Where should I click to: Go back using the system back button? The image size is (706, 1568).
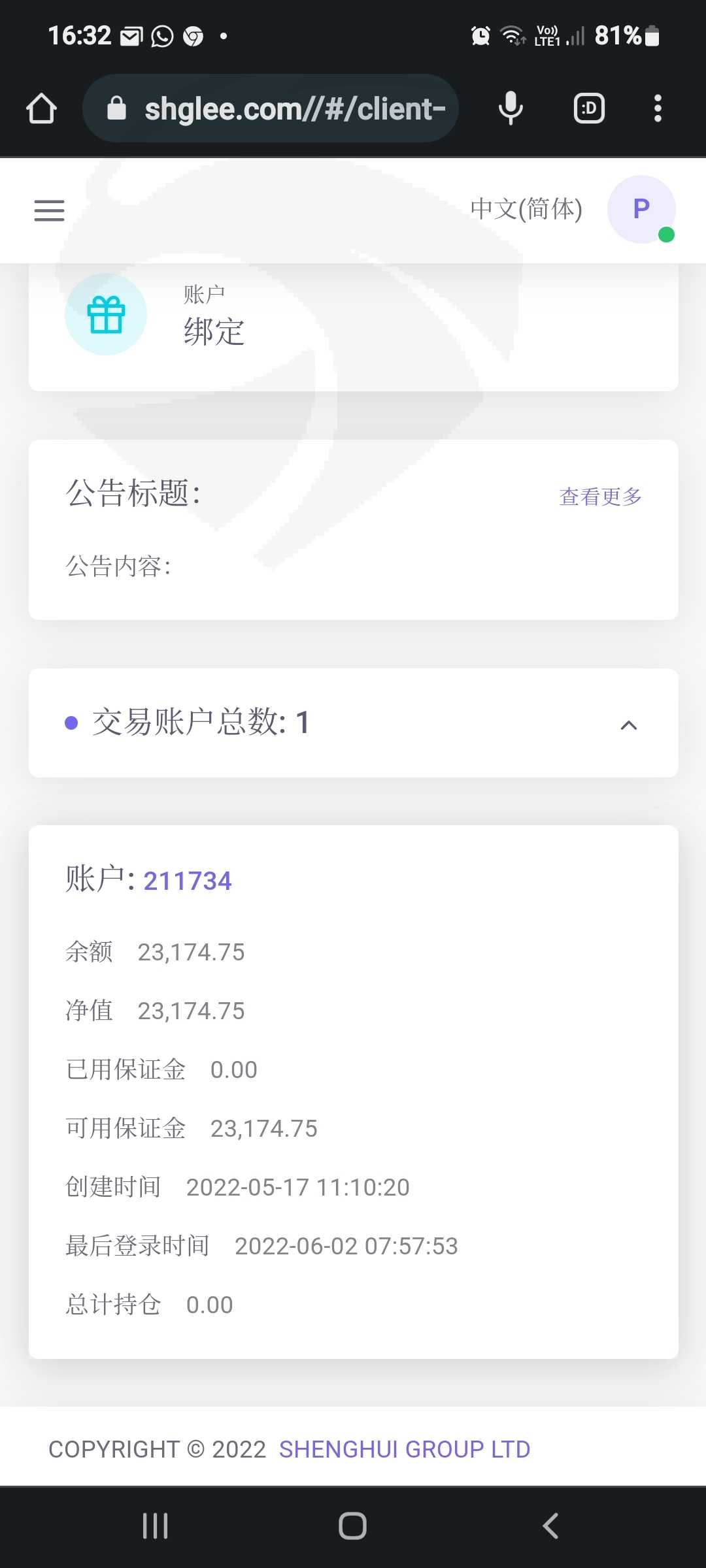point(550,1526)
